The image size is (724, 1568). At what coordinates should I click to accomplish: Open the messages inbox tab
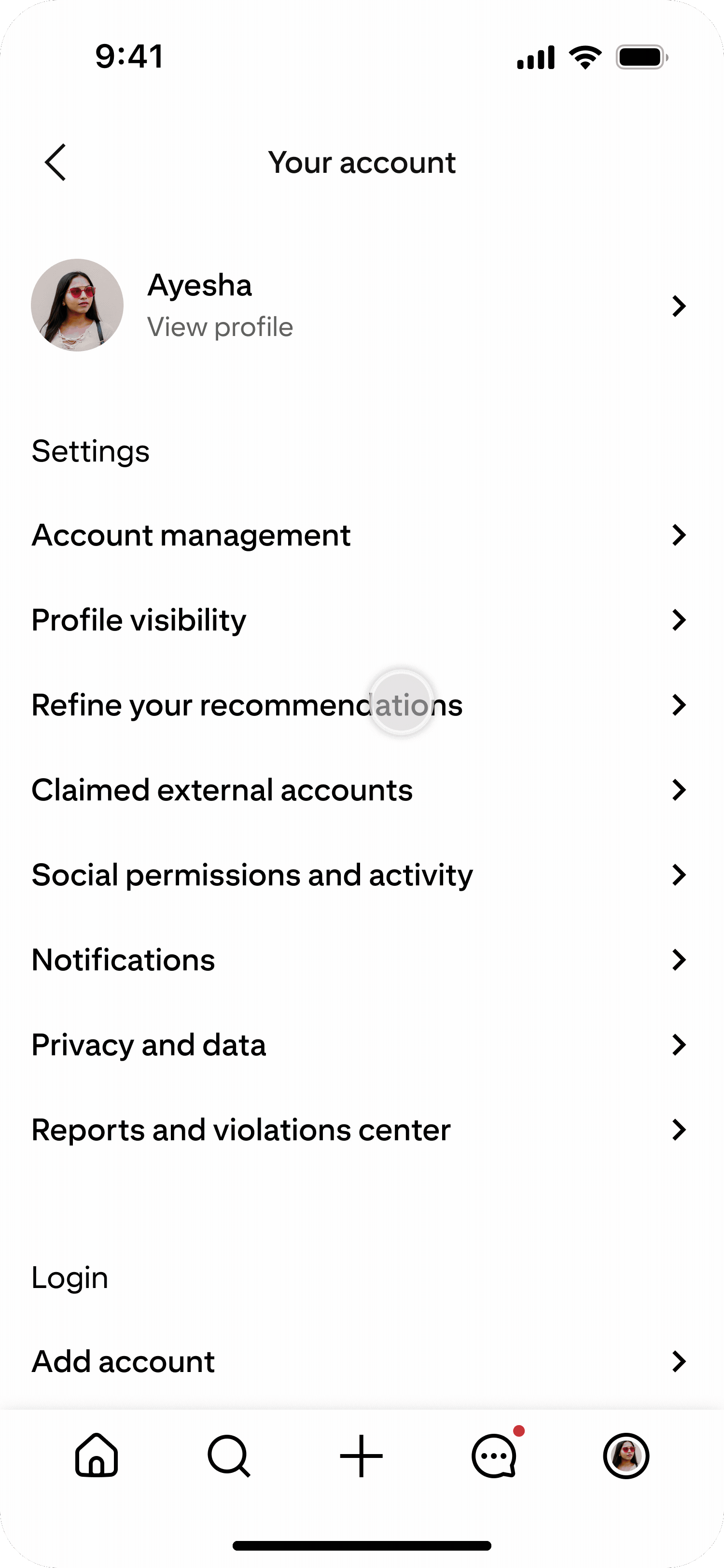pos(495,1456)
